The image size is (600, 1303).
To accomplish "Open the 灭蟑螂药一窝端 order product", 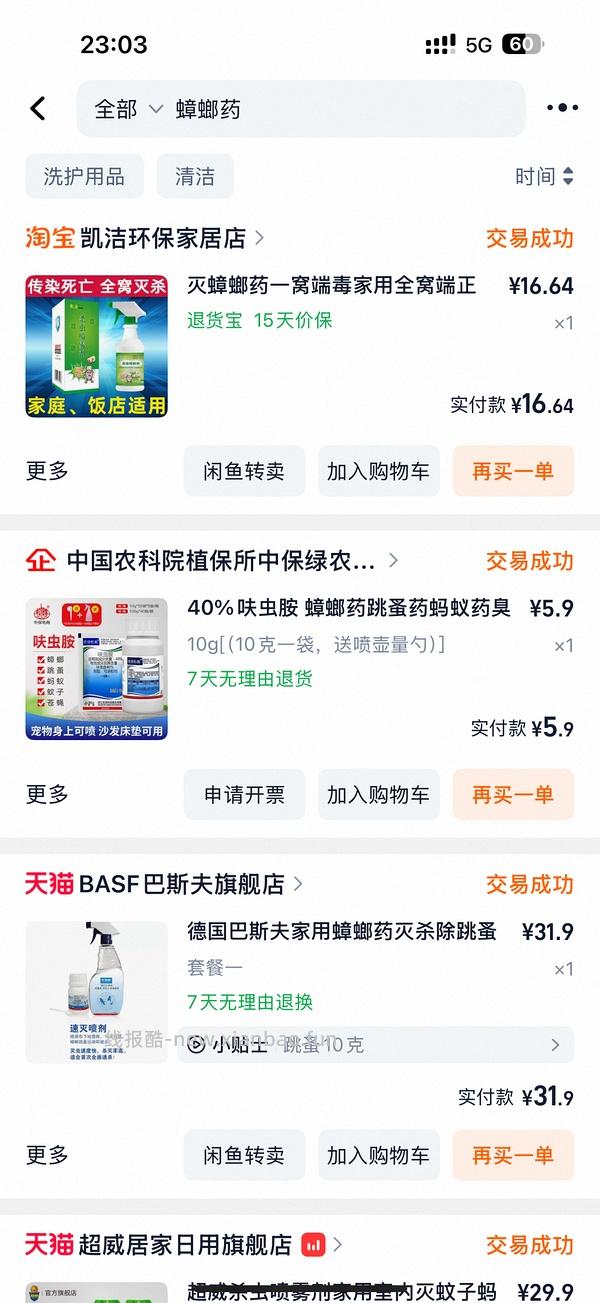I will click(x=331, y=286).
